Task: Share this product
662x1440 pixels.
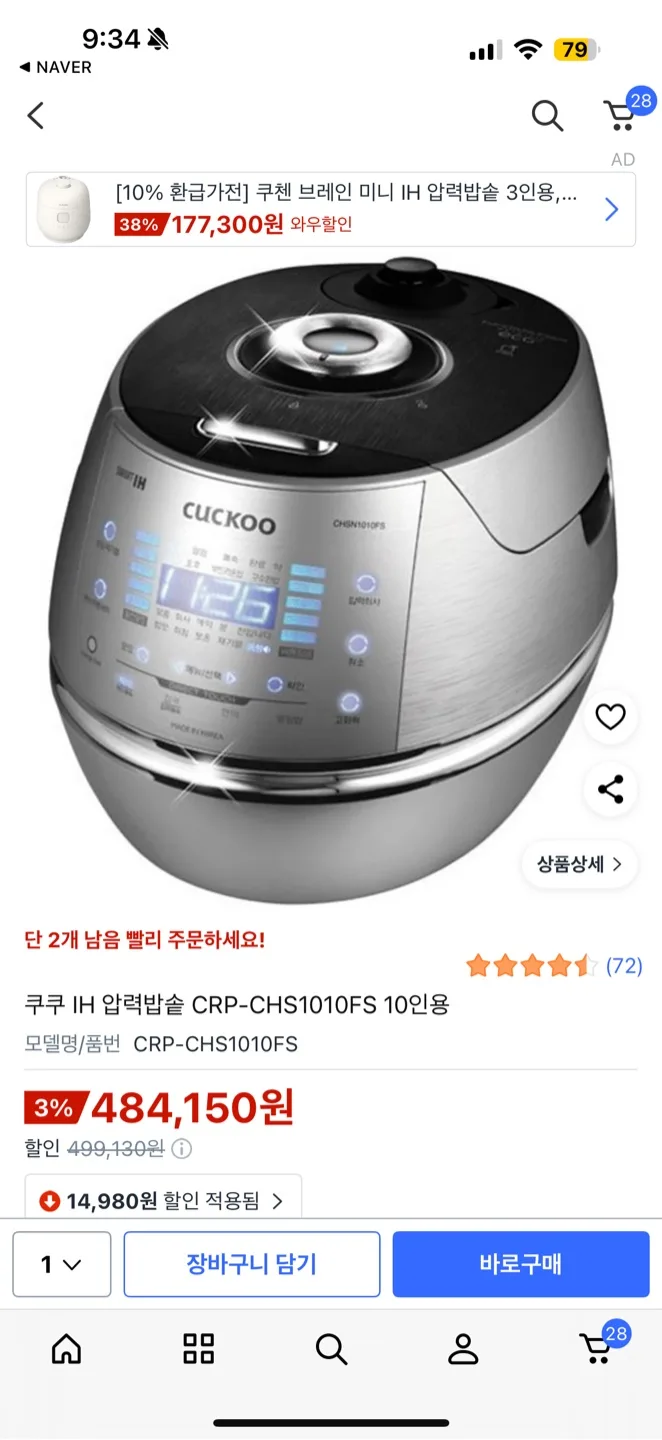Action: 610,789
